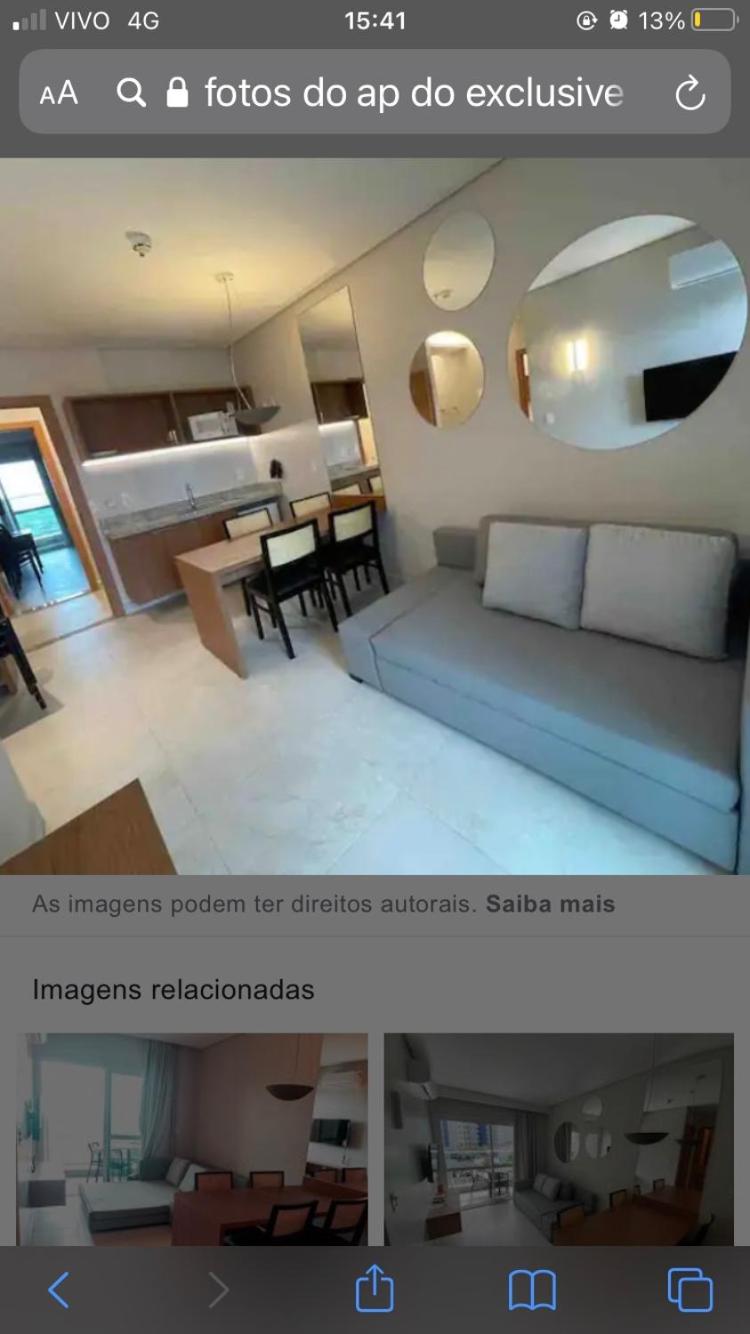Reload the current page
Image resolution: width=750 pixels, height=1334 pixels.
pos(690,93)
